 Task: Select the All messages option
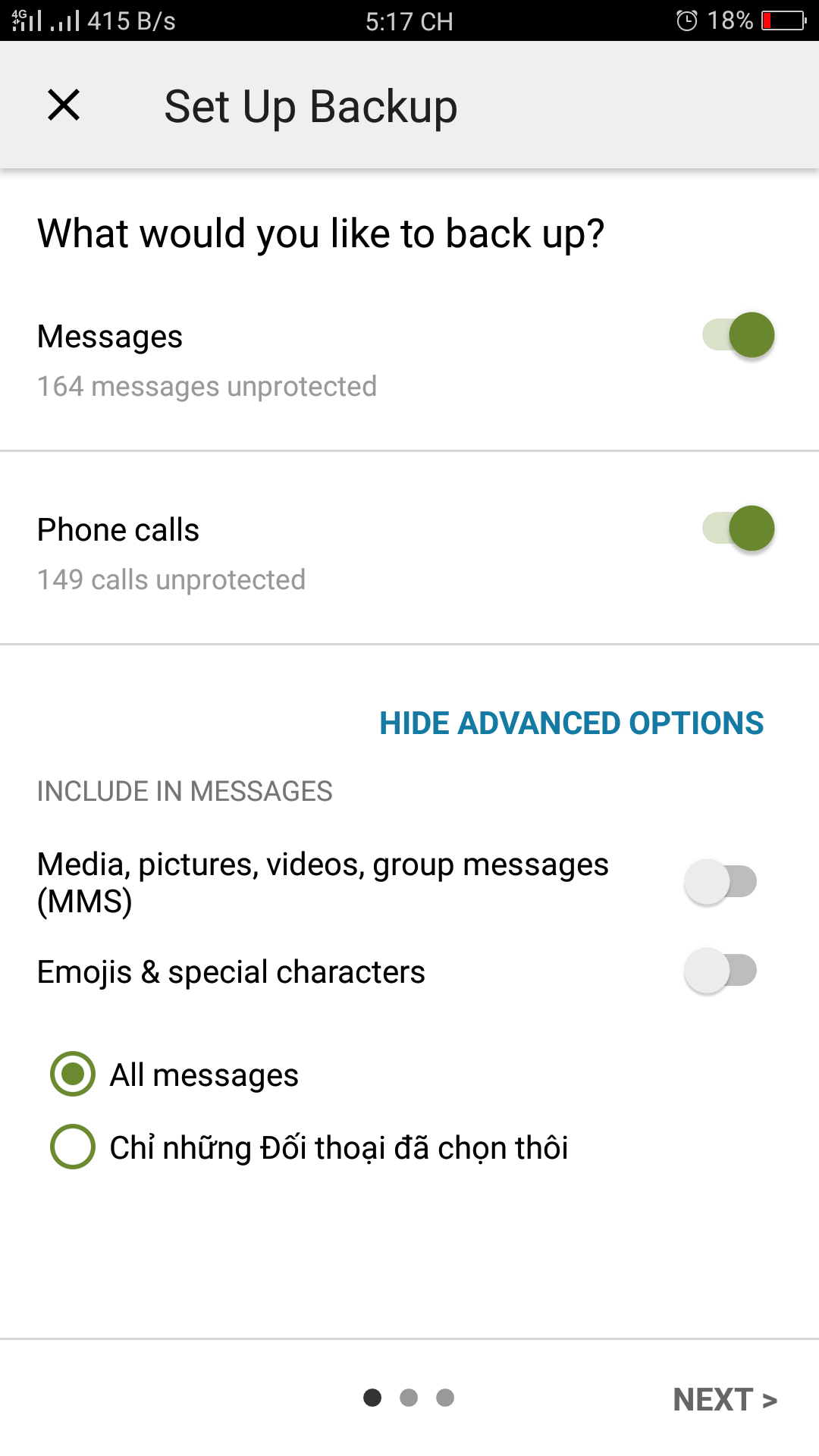pyautogui.click(x=73, y=1074)
